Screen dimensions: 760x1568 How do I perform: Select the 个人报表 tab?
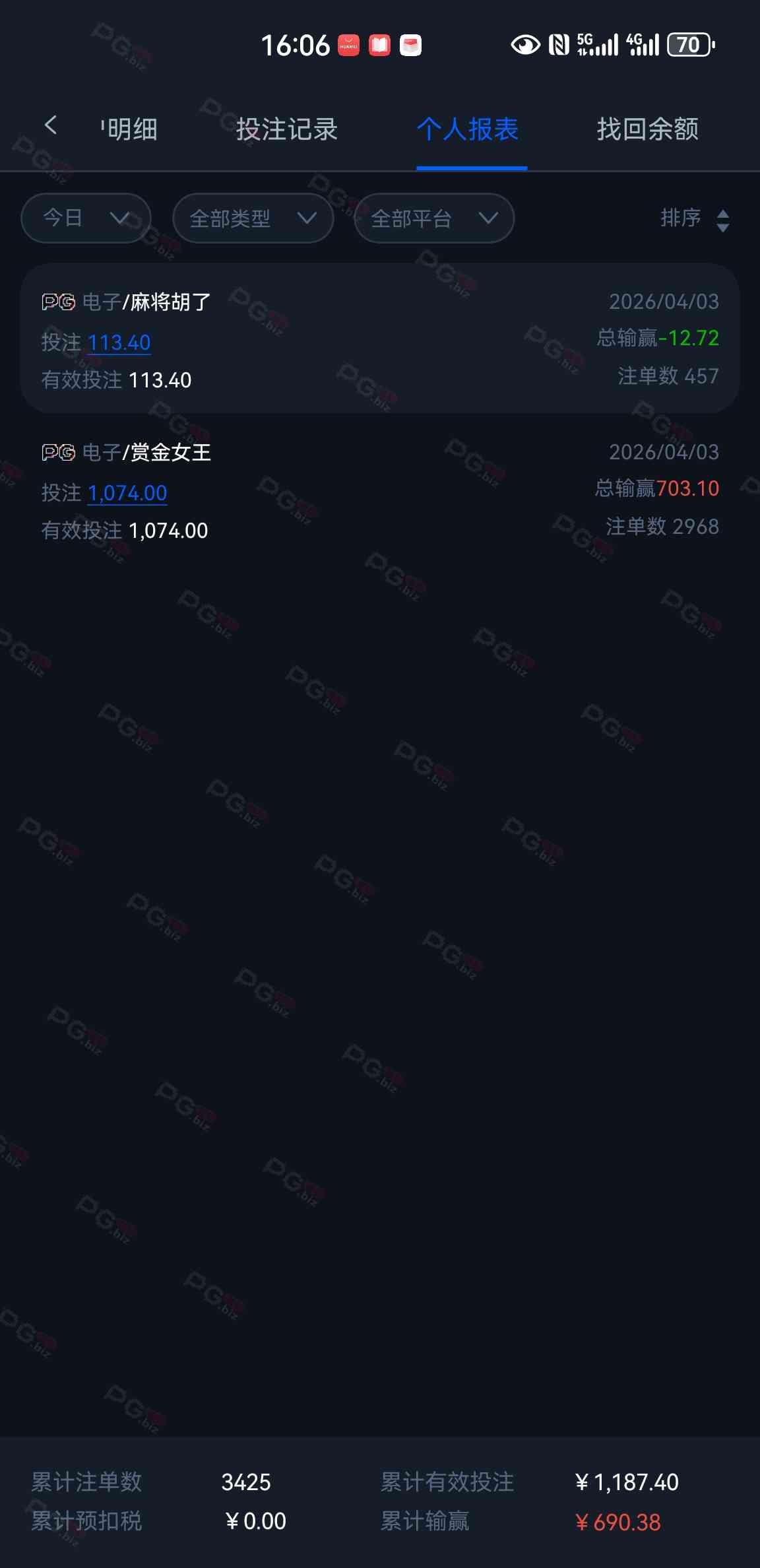(468, 129)
